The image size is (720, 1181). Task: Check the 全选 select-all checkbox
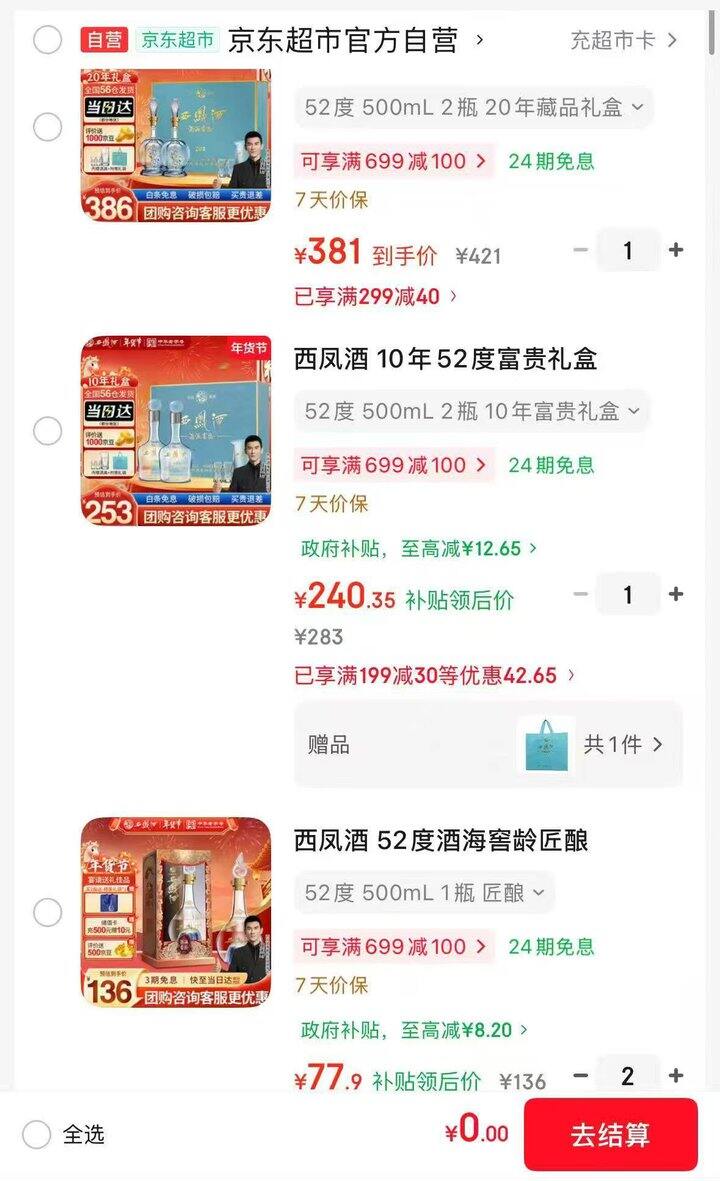pyautogui.click(x=38, y=1136)
